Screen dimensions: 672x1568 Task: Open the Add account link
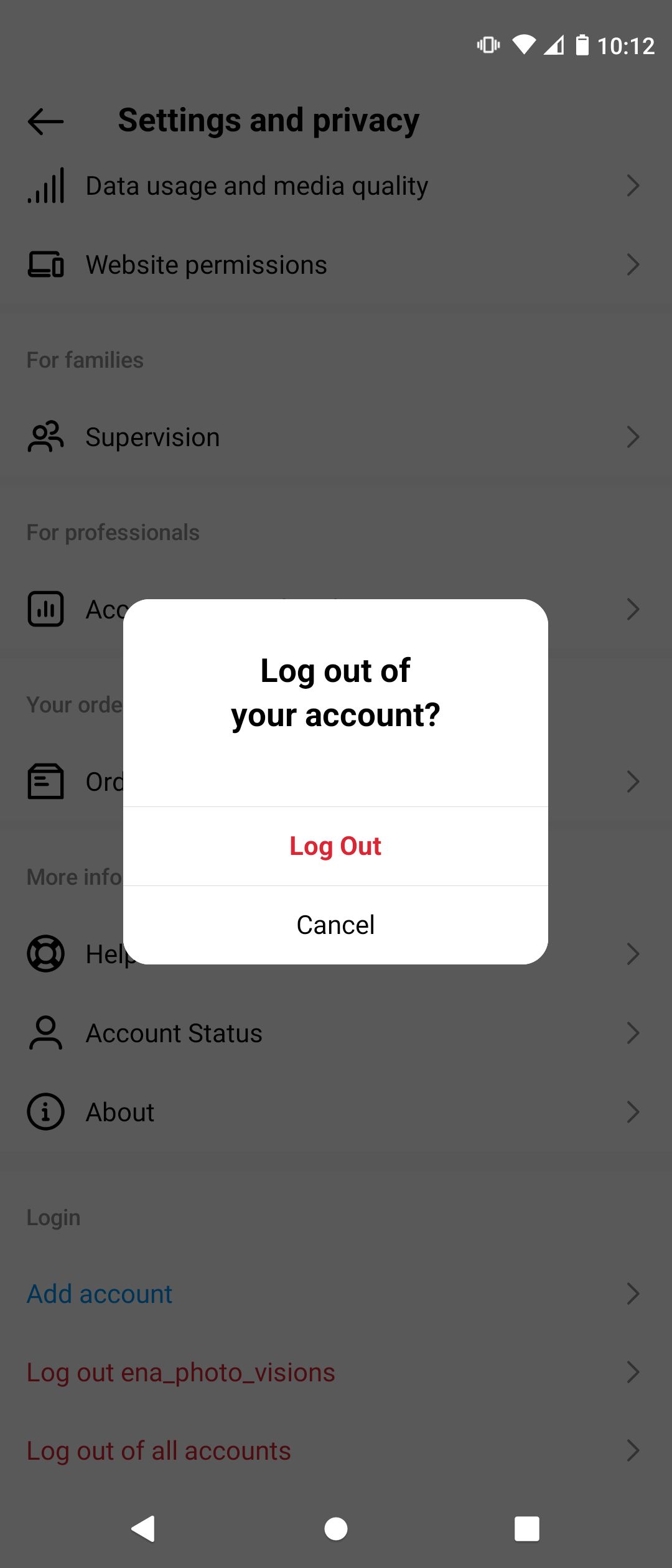[x=100, y=1293]
